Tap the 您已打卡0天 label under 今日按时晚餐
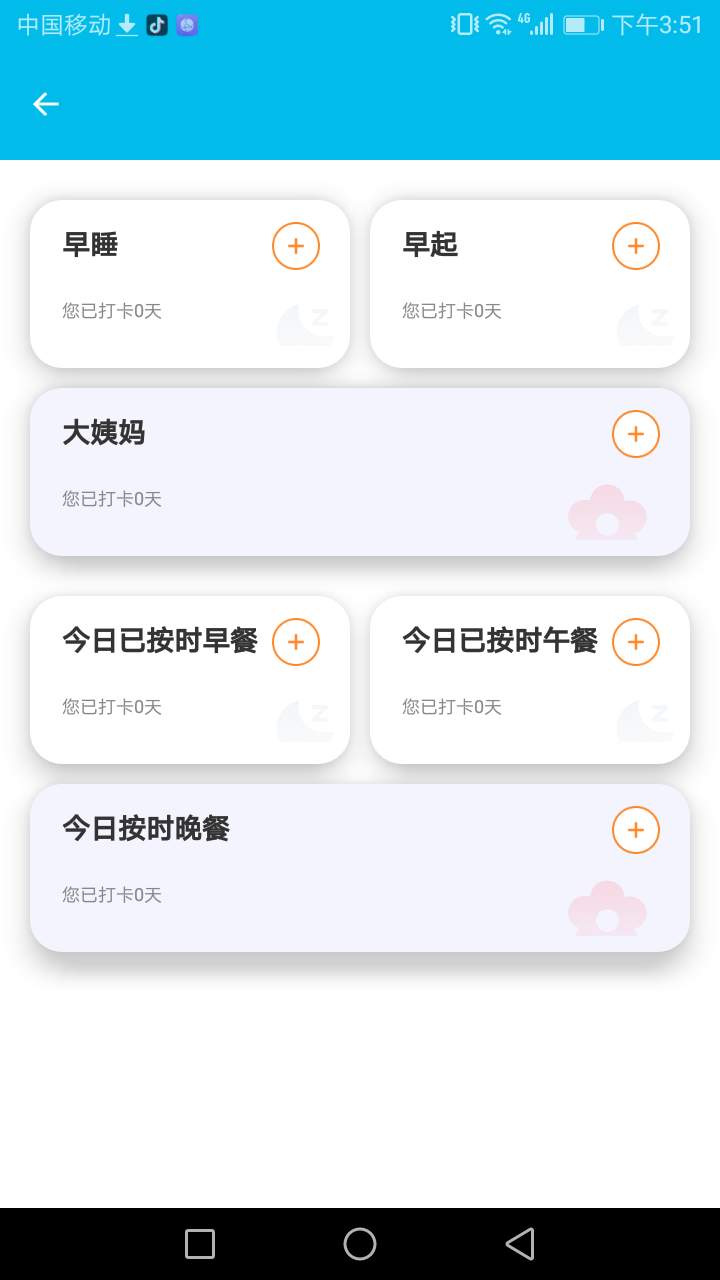 (x=111, y=895)
